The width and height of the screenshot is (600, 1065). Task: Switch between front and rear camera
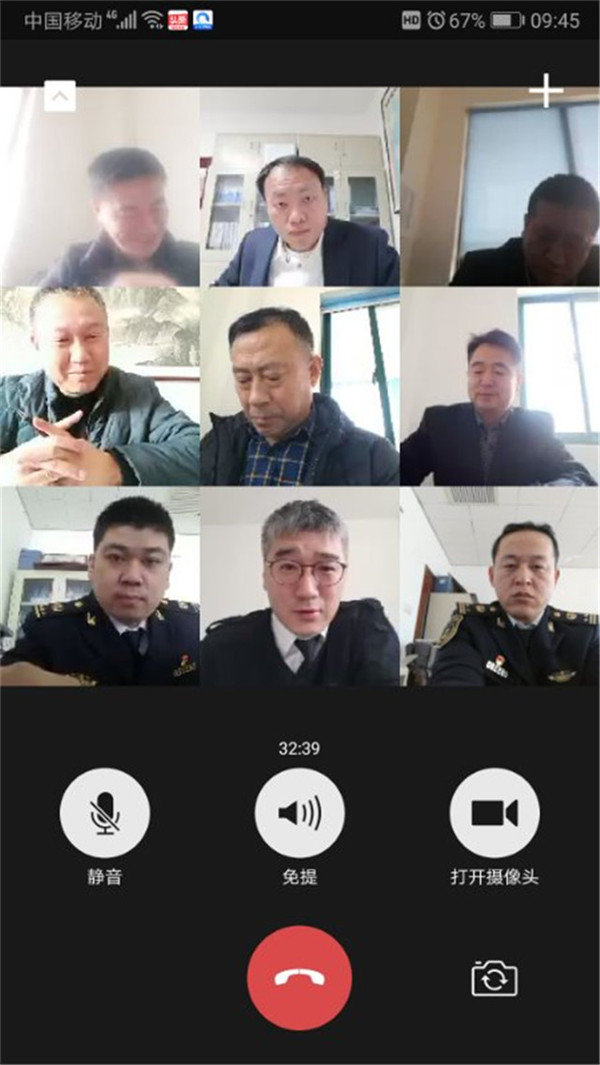coord(494,977)
